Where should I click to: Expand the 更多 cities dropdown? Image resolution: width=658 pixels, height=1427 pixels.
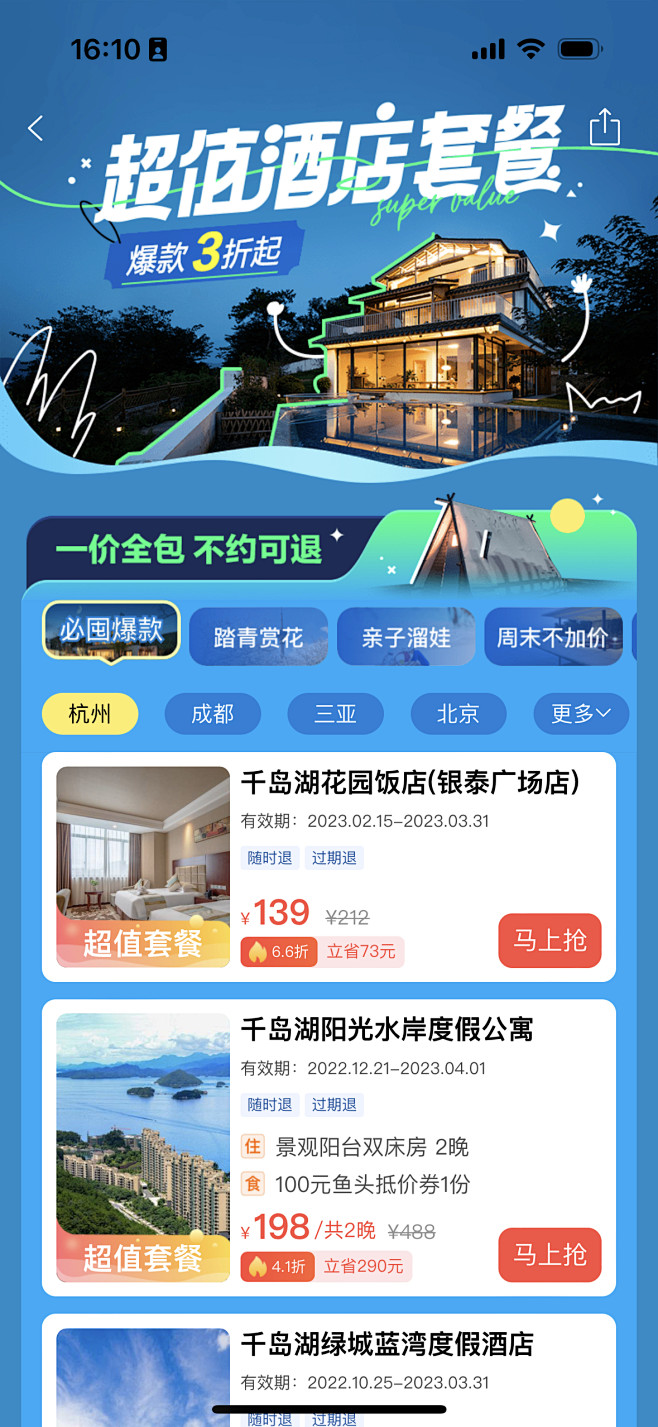click(x=581, y=714)
